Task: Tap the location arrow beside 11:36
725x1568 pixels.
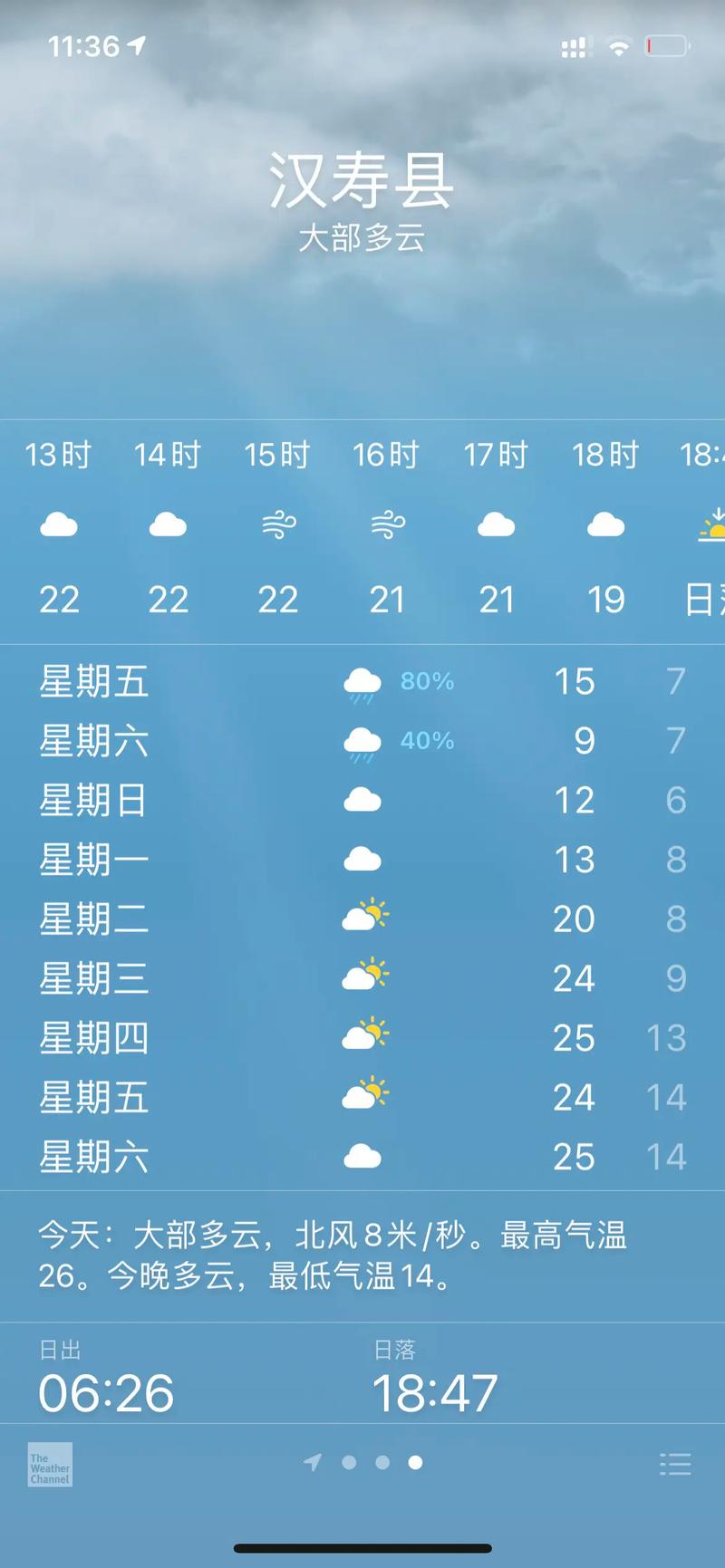Action: point(138,44)
